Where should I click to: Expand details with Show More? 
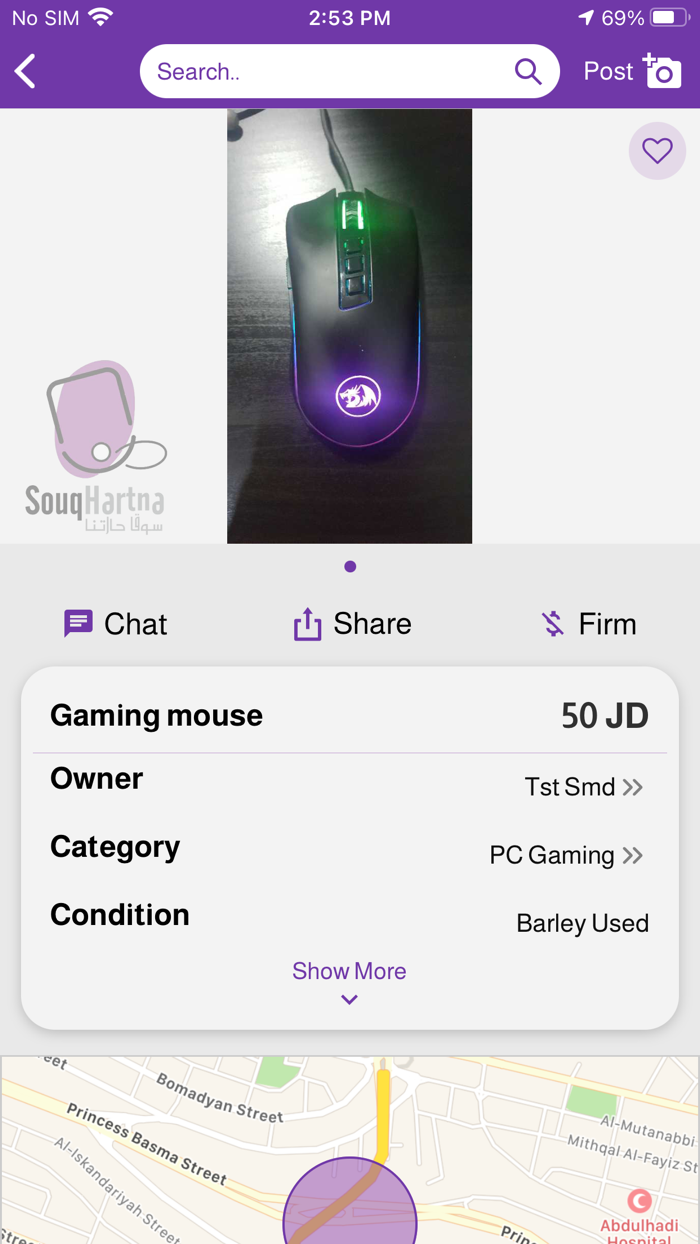pos(349,982)
